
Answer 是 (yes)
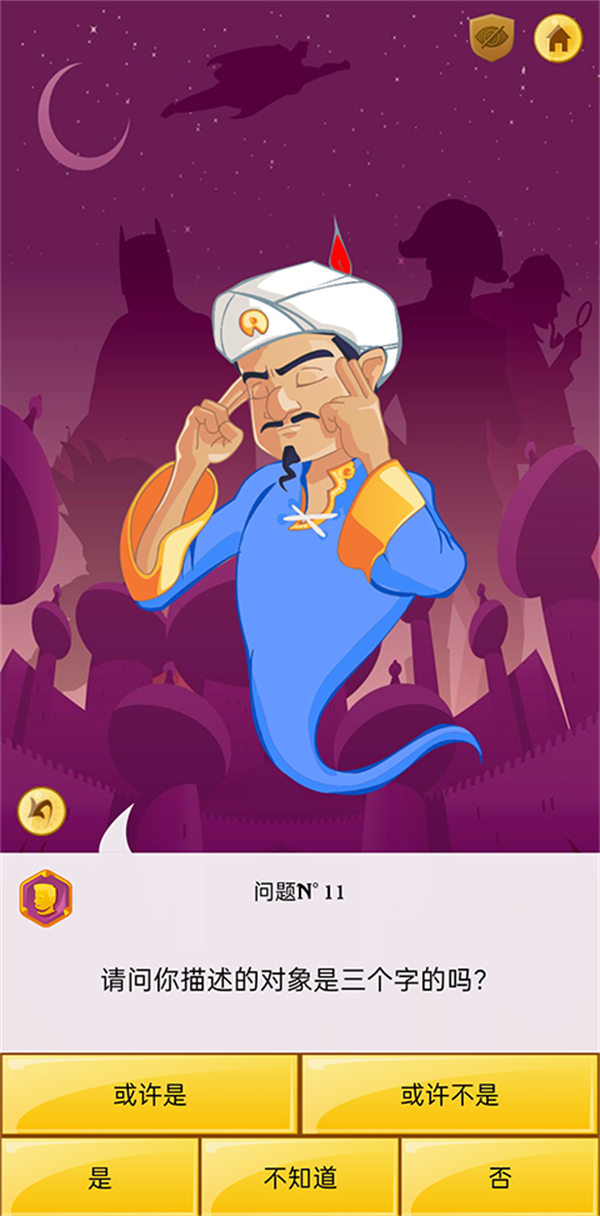pyautogui.click(x=100, y=1178)
